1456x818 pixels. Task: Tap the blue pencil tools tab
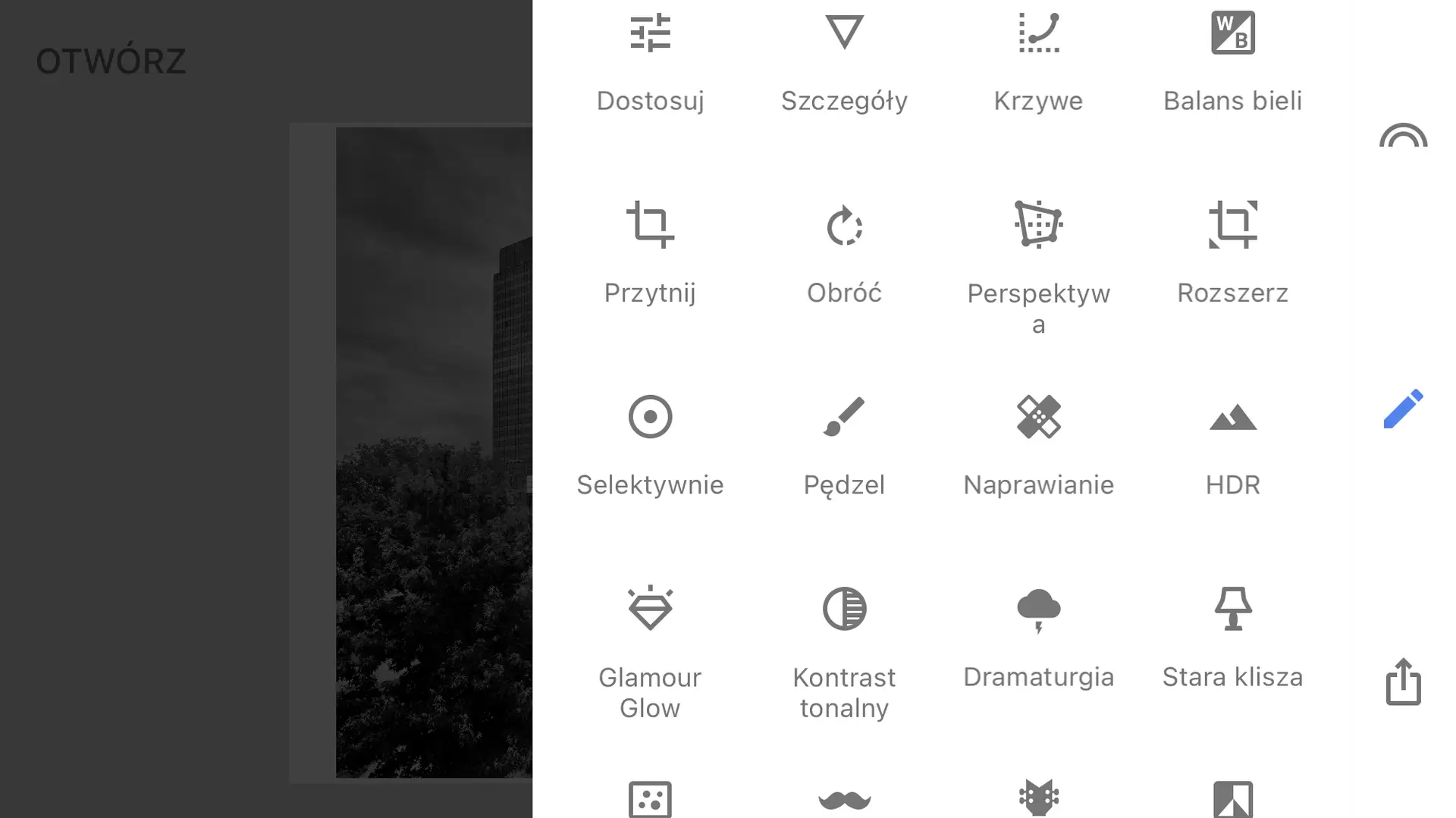tap(1403, 409)
